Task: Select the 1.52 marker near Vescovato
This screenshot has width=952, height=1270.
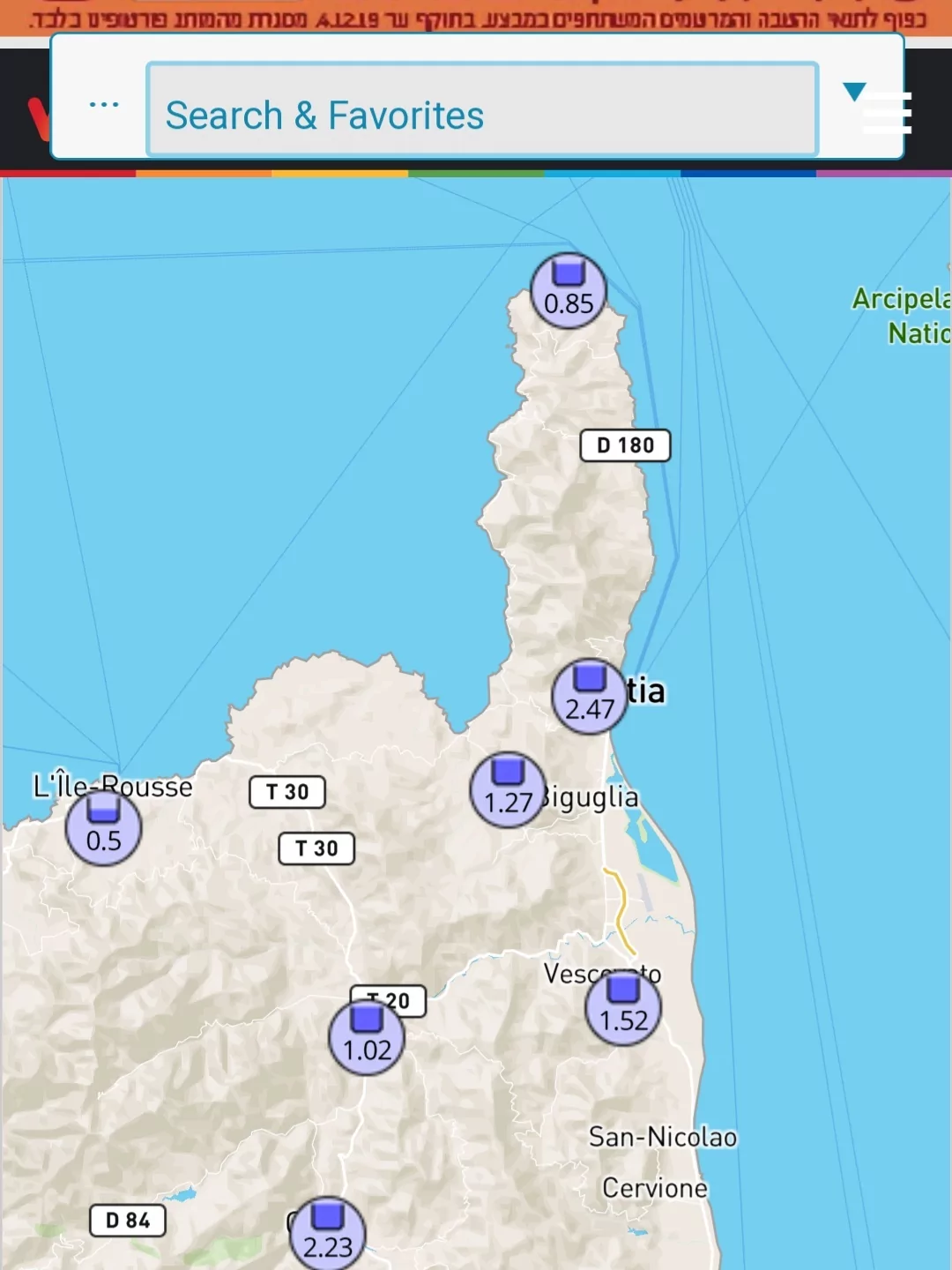Action: click(623, 1007)
